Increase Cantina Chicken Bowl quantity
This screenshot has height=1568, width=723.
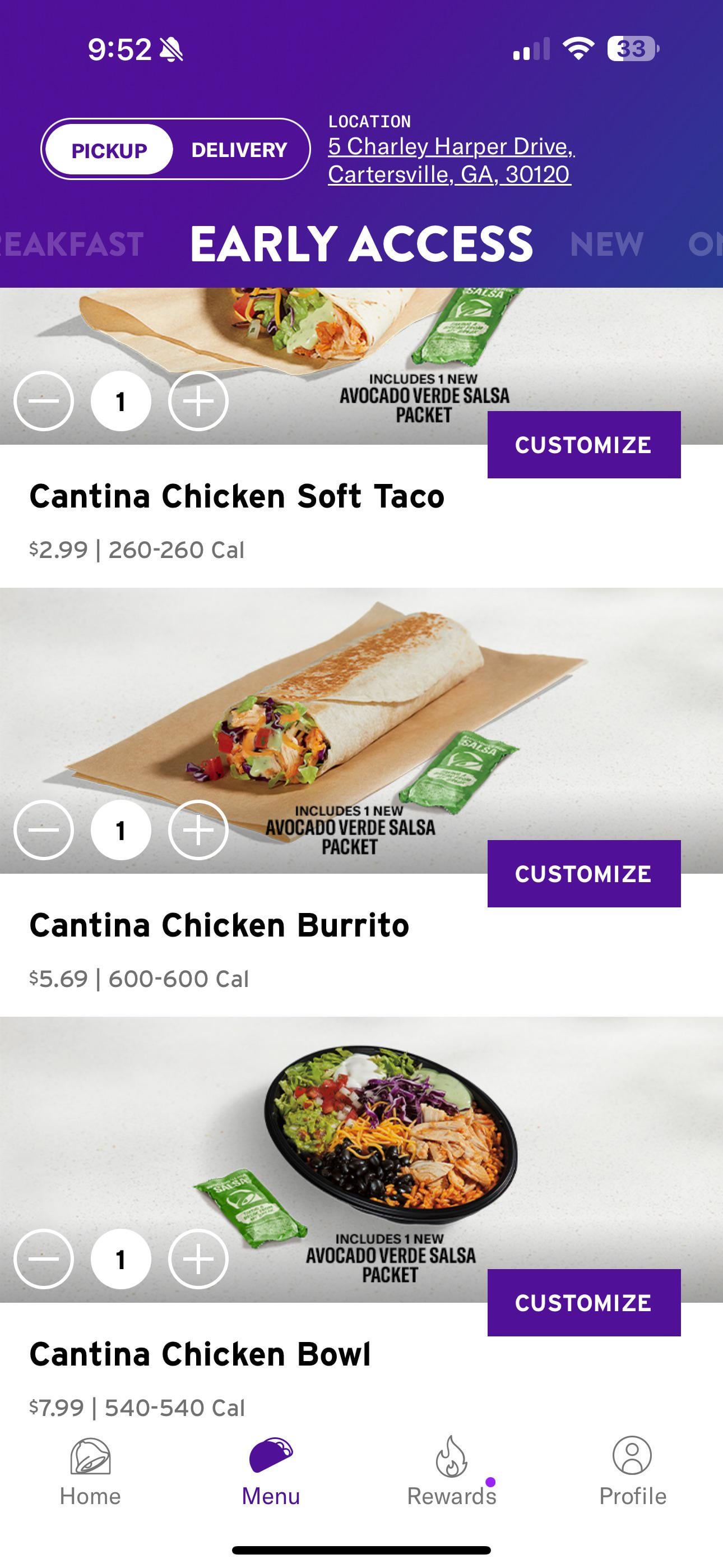(198, 1260)
